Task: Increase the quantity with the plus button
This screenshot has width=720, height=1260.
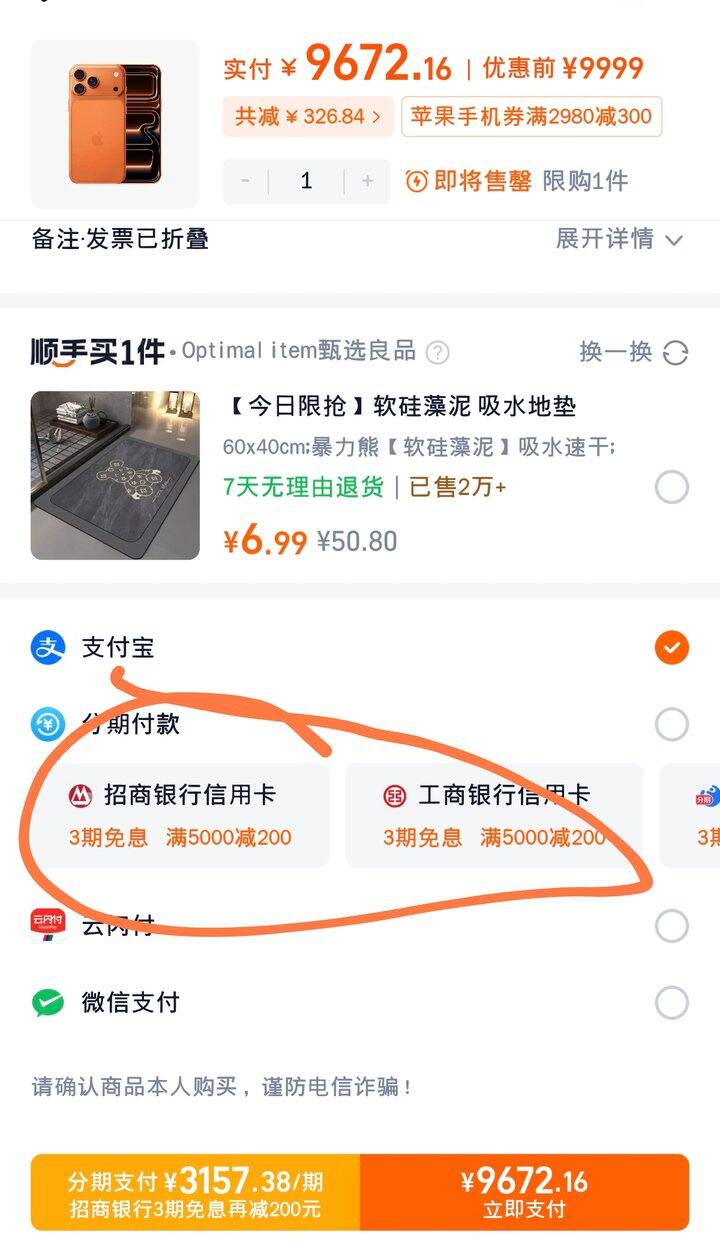Action: click(x=367, y=181)
